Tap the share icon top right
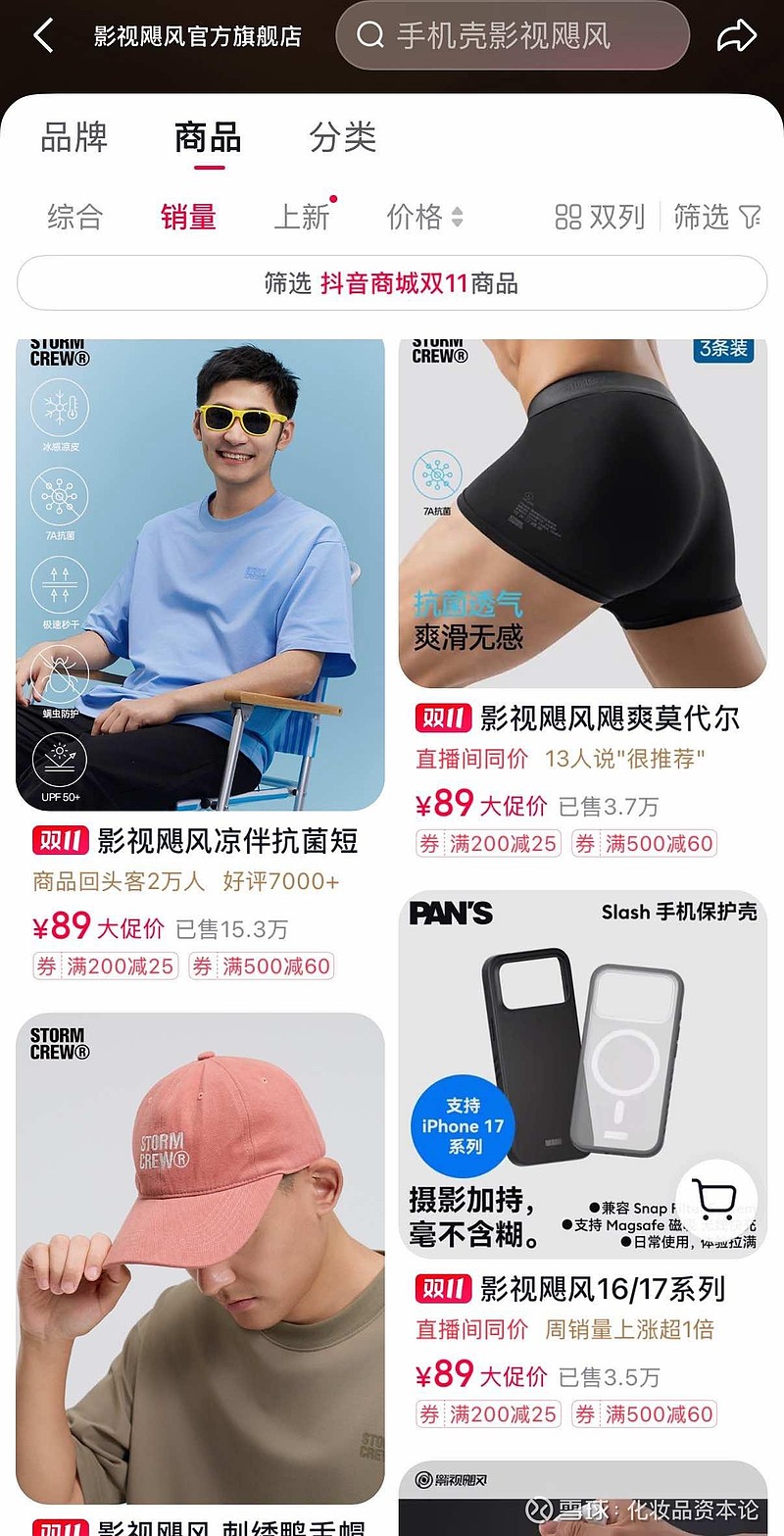 tap(737, 34)
